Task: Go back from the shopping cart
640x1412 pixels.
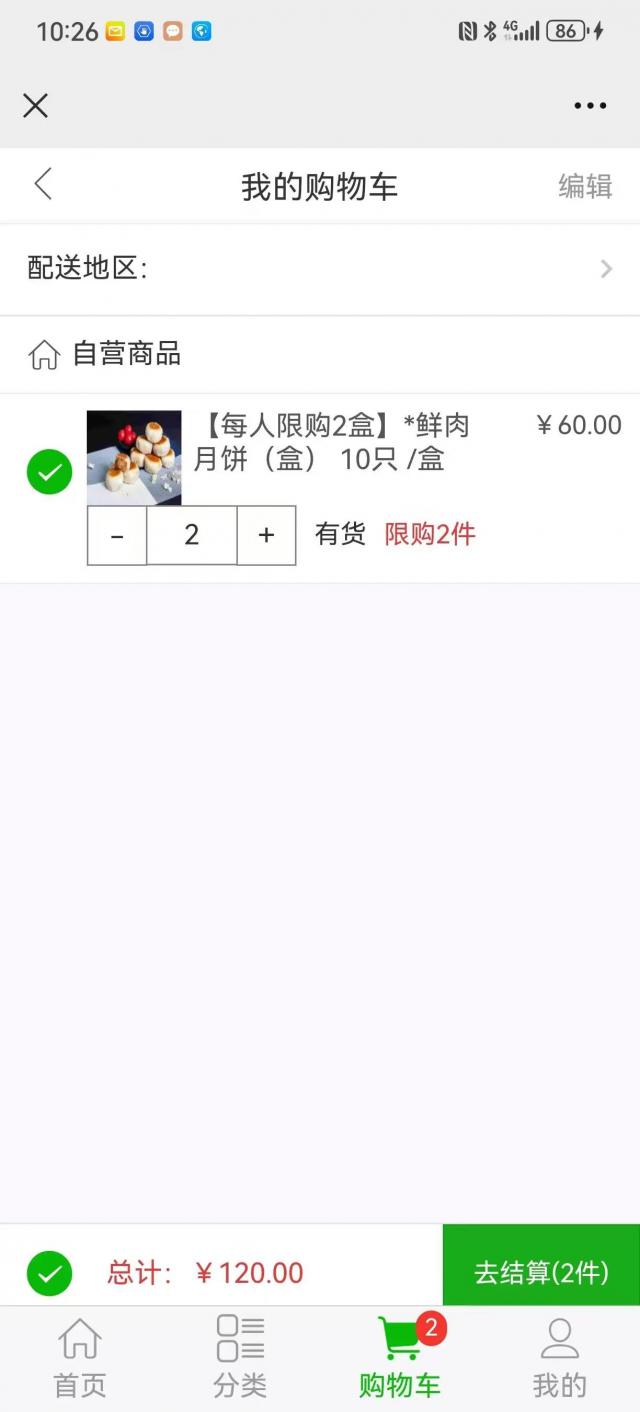Action: pos(42,185)
